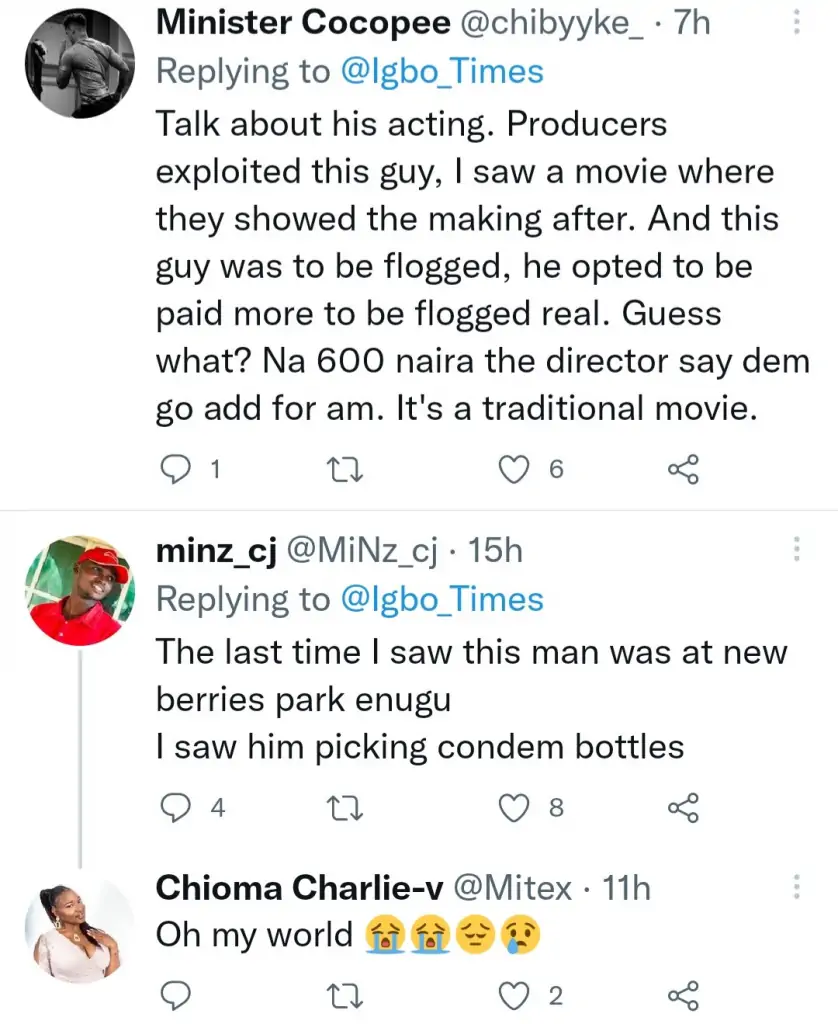Open Minister Cocopee's profile picture
Image resolution: width=838 pixels, height=1024 pixels.
80,62
